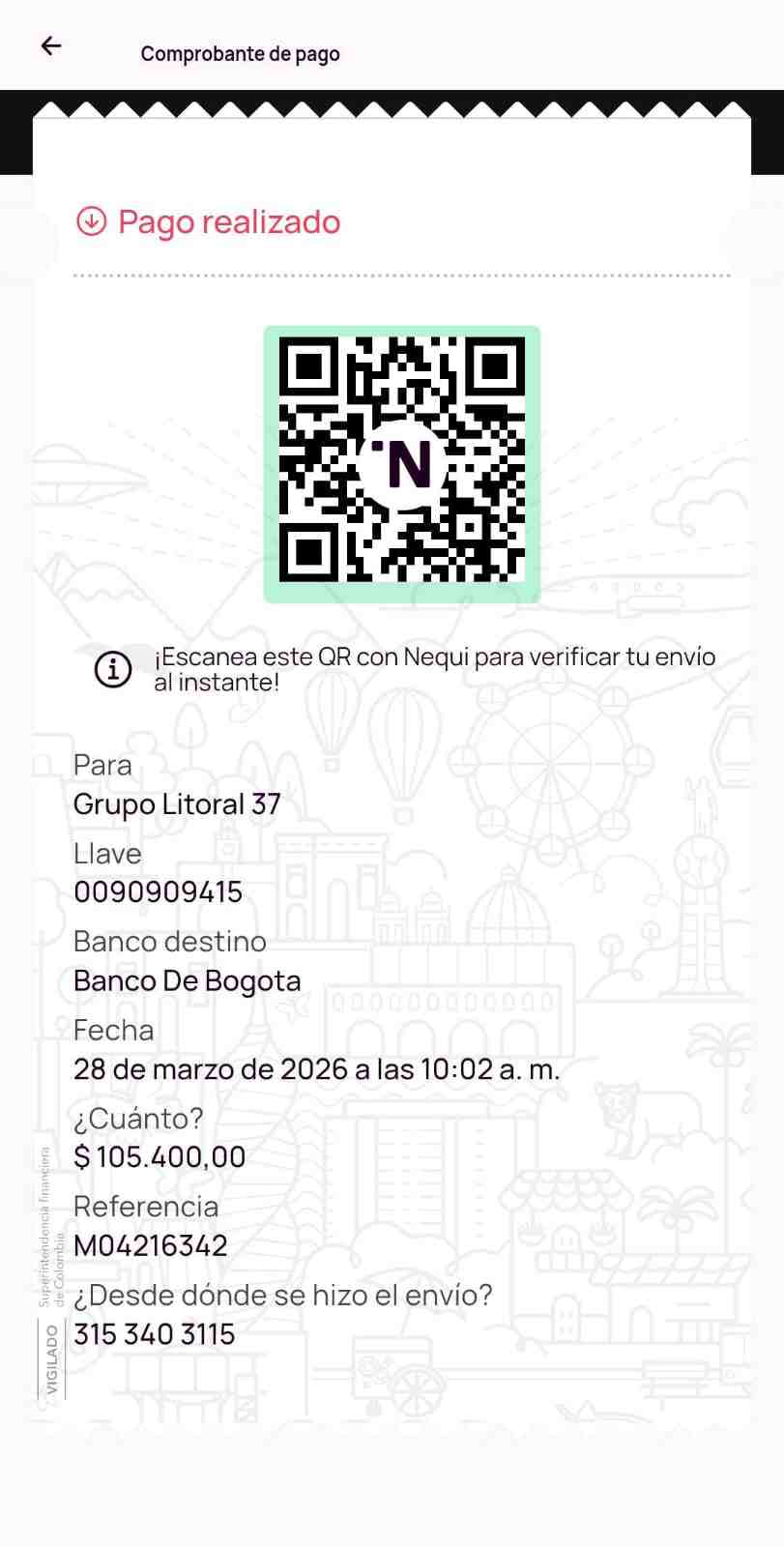Go back using the arrow icon
The width and height of the screenshot is (784, 1547).
[x=51, y=45]
